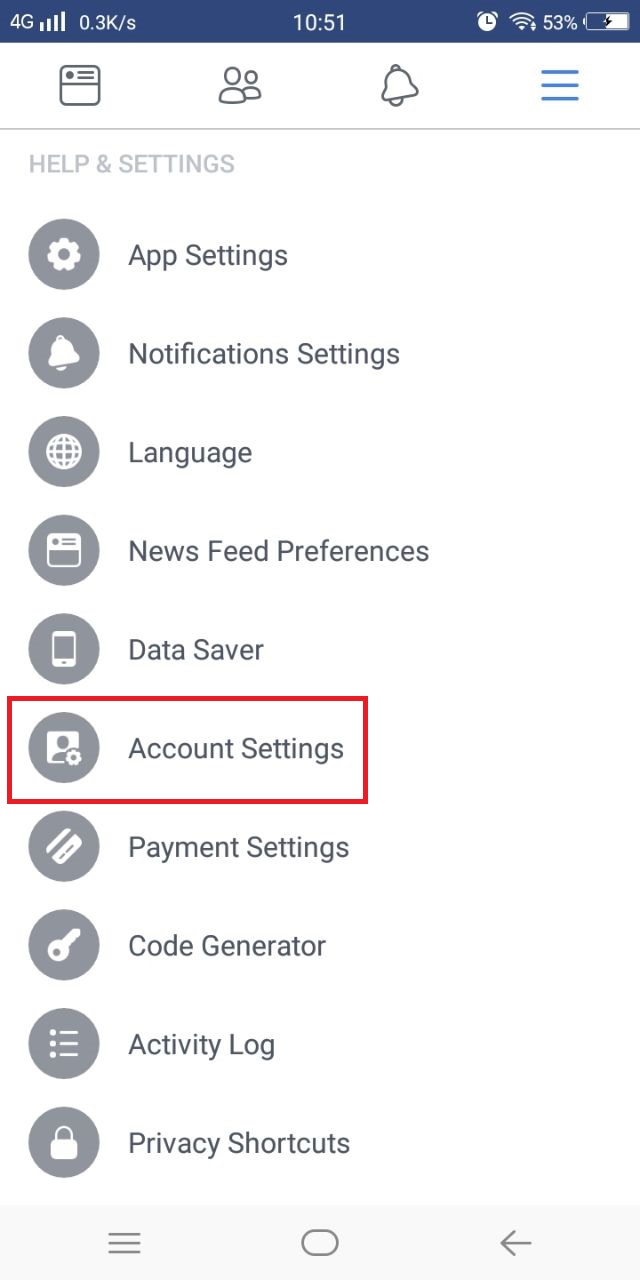Open News Feed Preferences

278,551
